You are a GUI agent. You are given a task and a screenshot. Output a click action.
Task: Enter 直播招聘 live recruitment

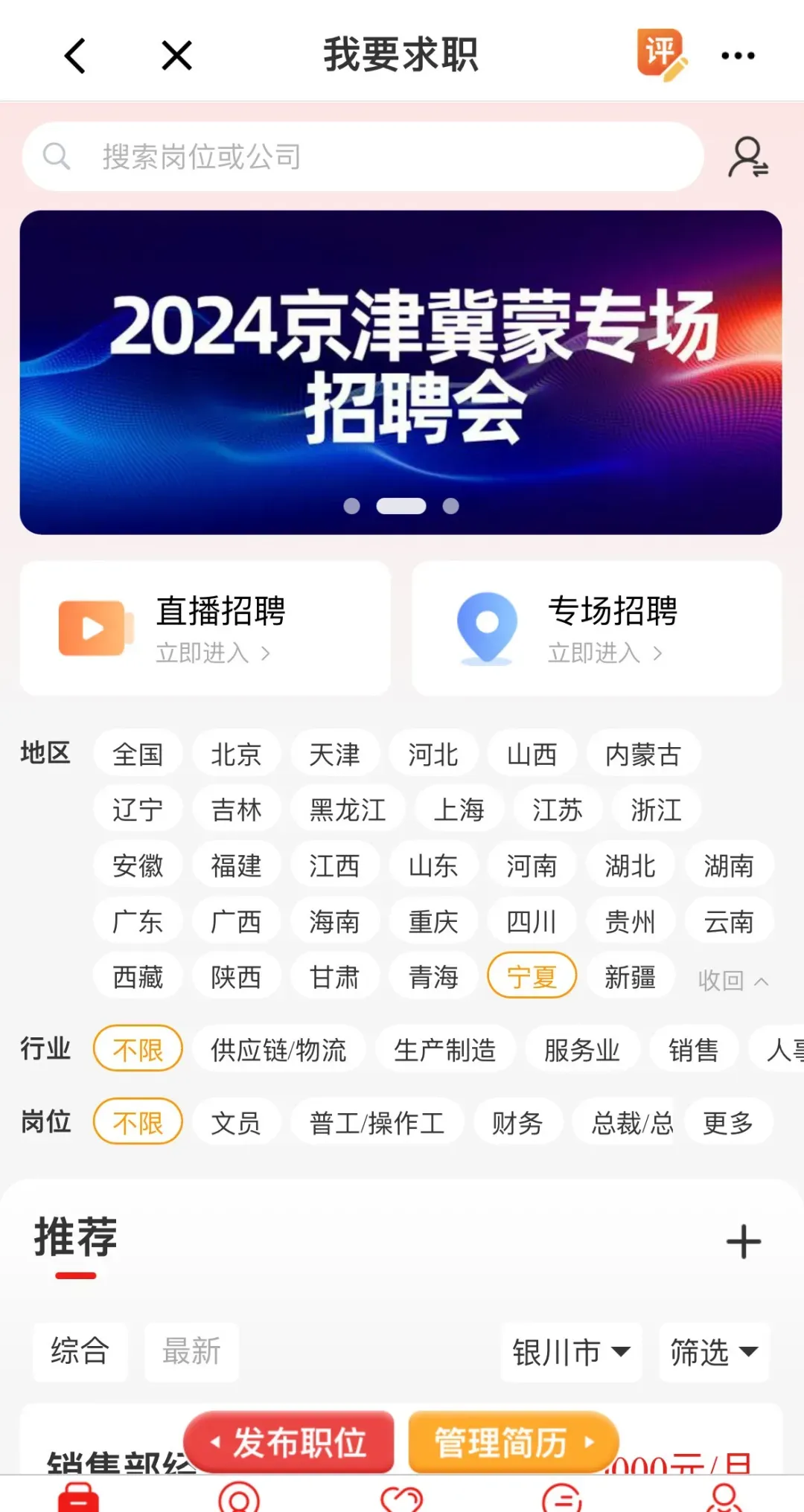205,628
